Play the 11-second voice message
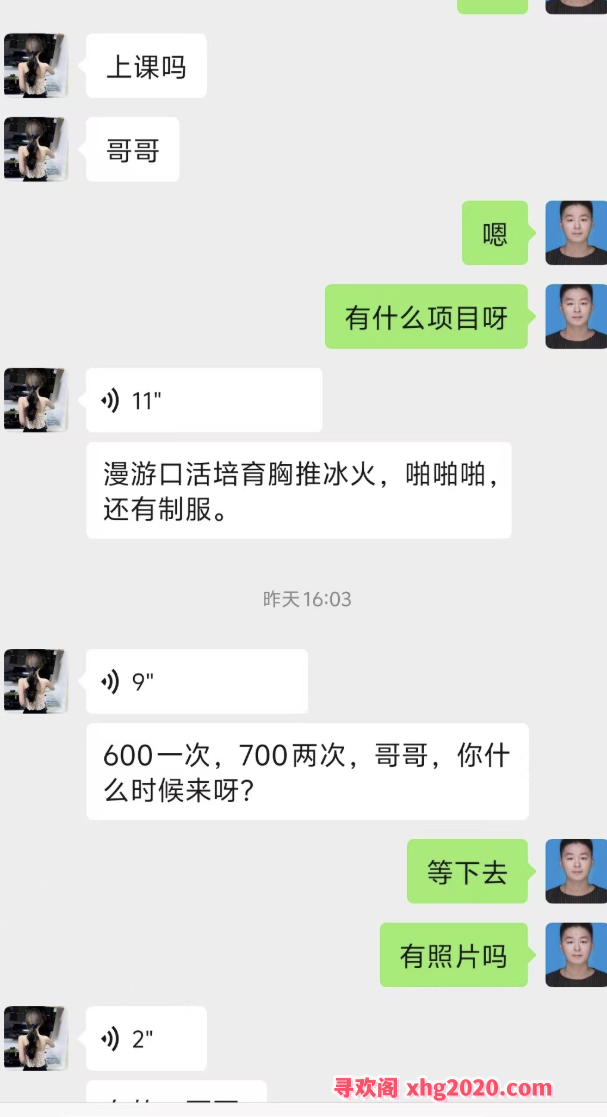607x1117 pixels. 204,400
